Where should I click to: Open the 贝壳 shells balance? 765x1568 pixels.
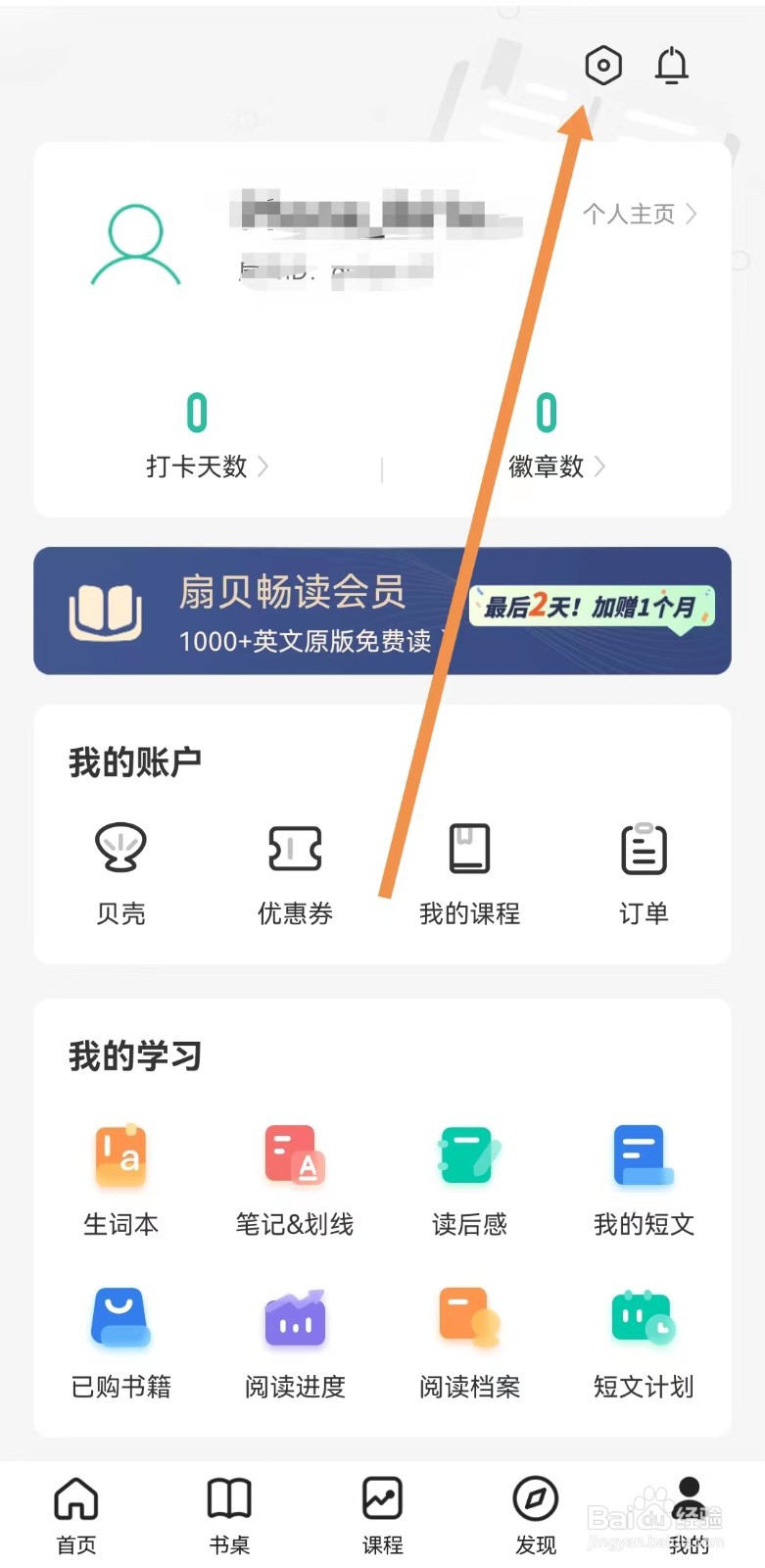(x=120, y=872)
